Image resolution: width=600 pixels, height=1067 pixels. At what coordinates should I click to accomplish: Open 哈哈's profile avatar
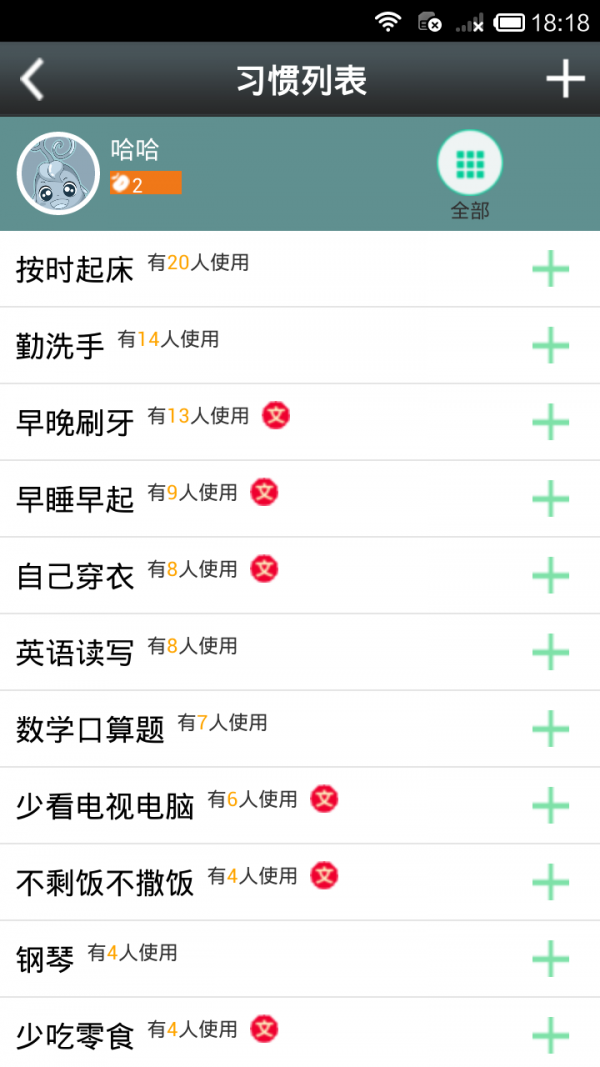click(x=58, y=173)
